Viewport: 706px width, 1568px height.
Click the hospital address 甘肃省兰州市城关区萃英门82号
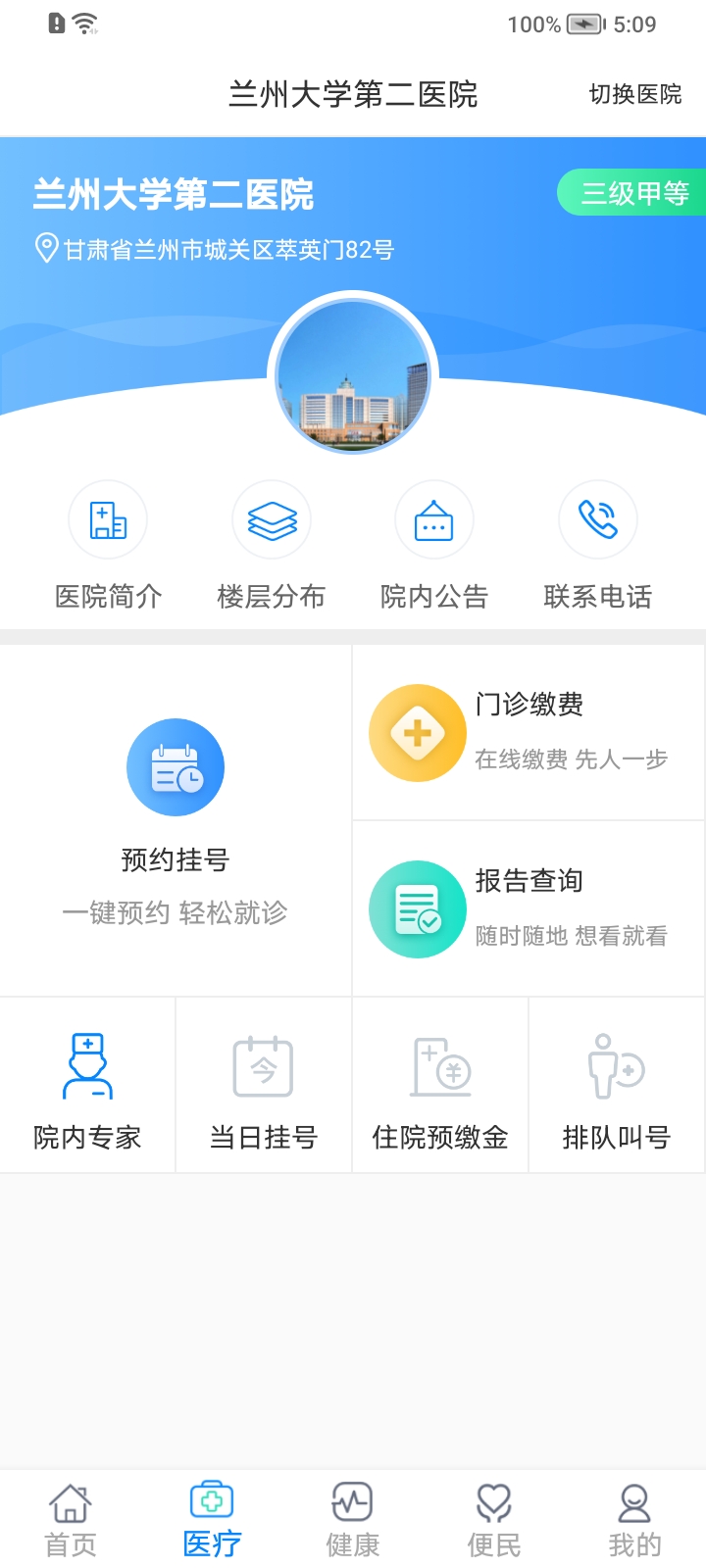(226, 250)
